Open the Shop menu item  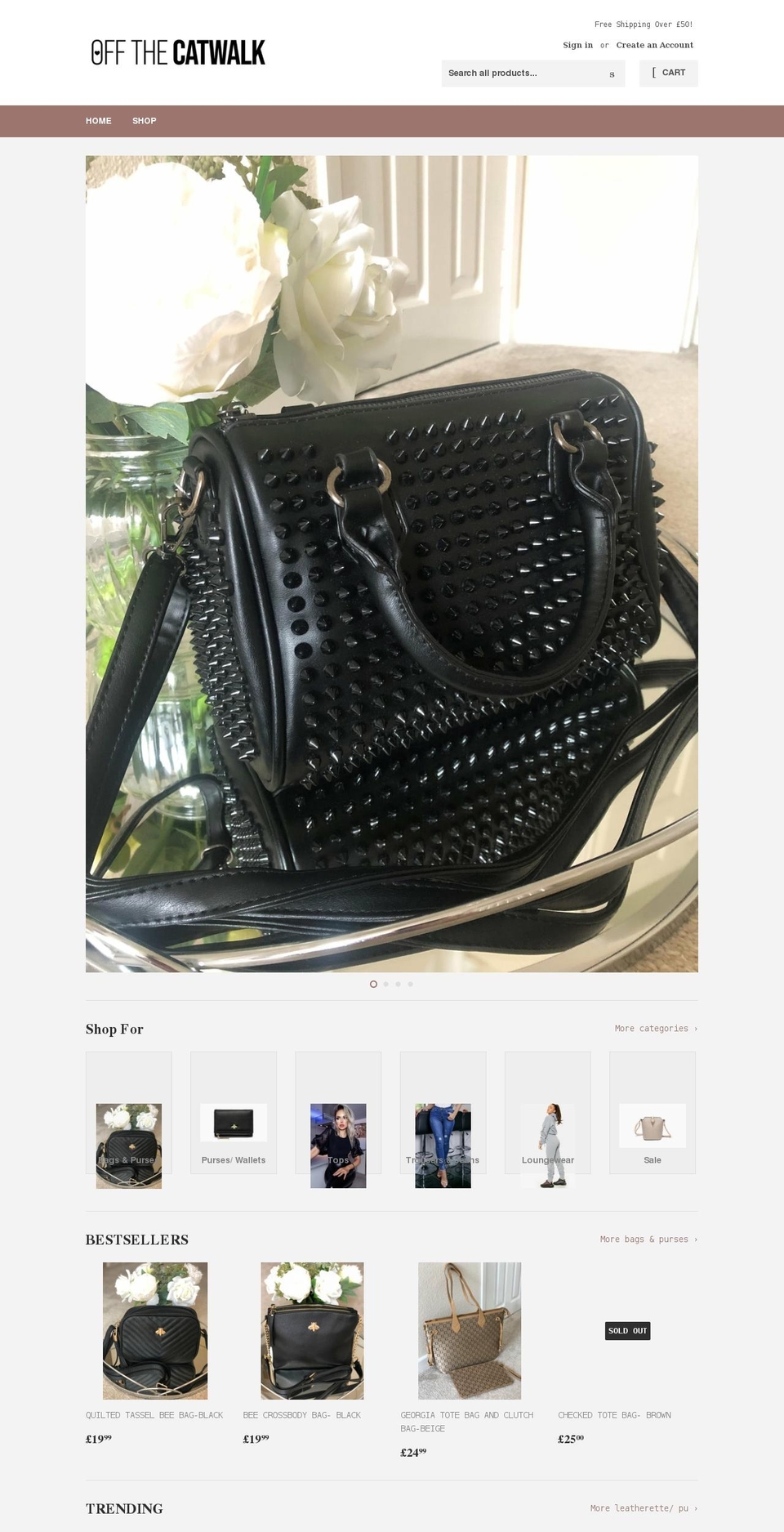[144, 121]
